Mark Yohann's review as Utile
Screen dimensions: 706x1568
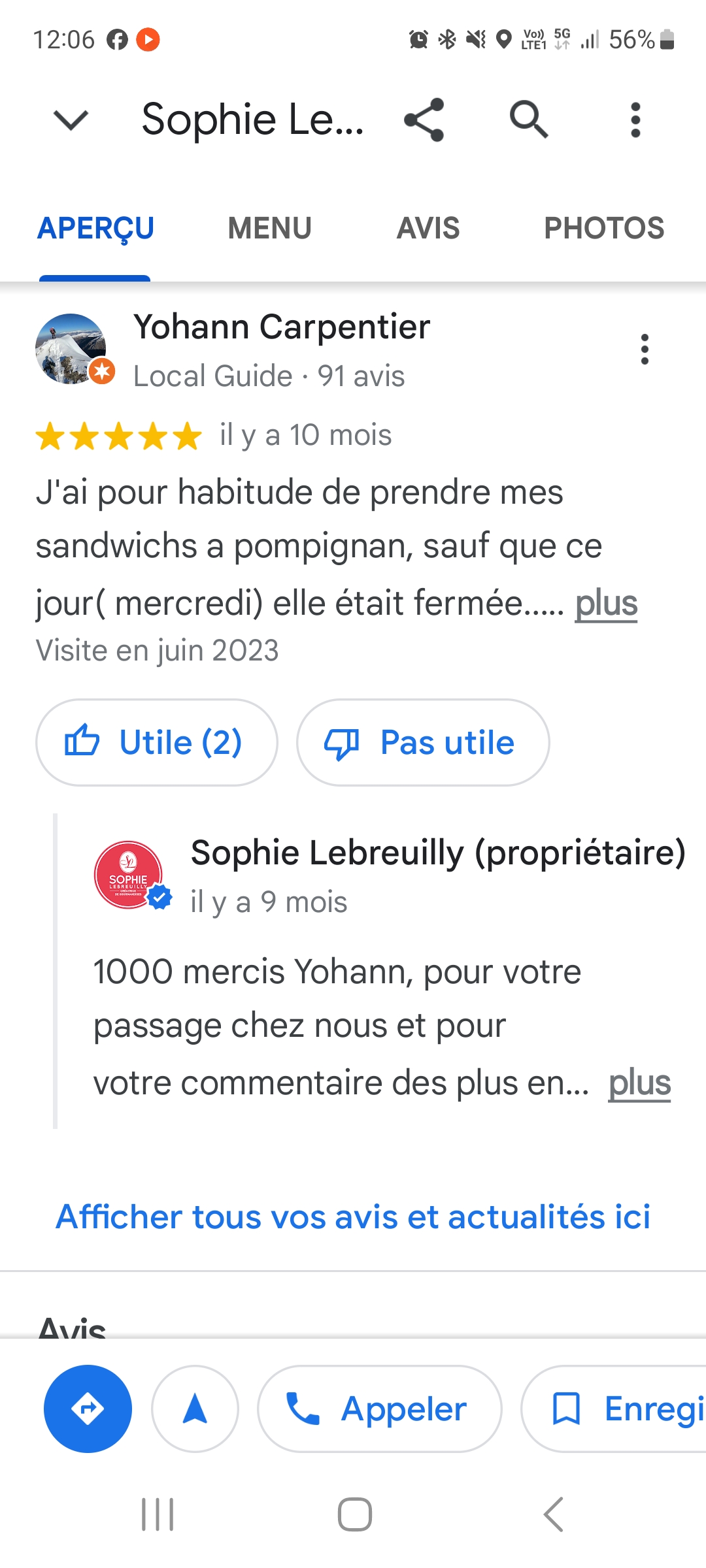pos(156,743)
